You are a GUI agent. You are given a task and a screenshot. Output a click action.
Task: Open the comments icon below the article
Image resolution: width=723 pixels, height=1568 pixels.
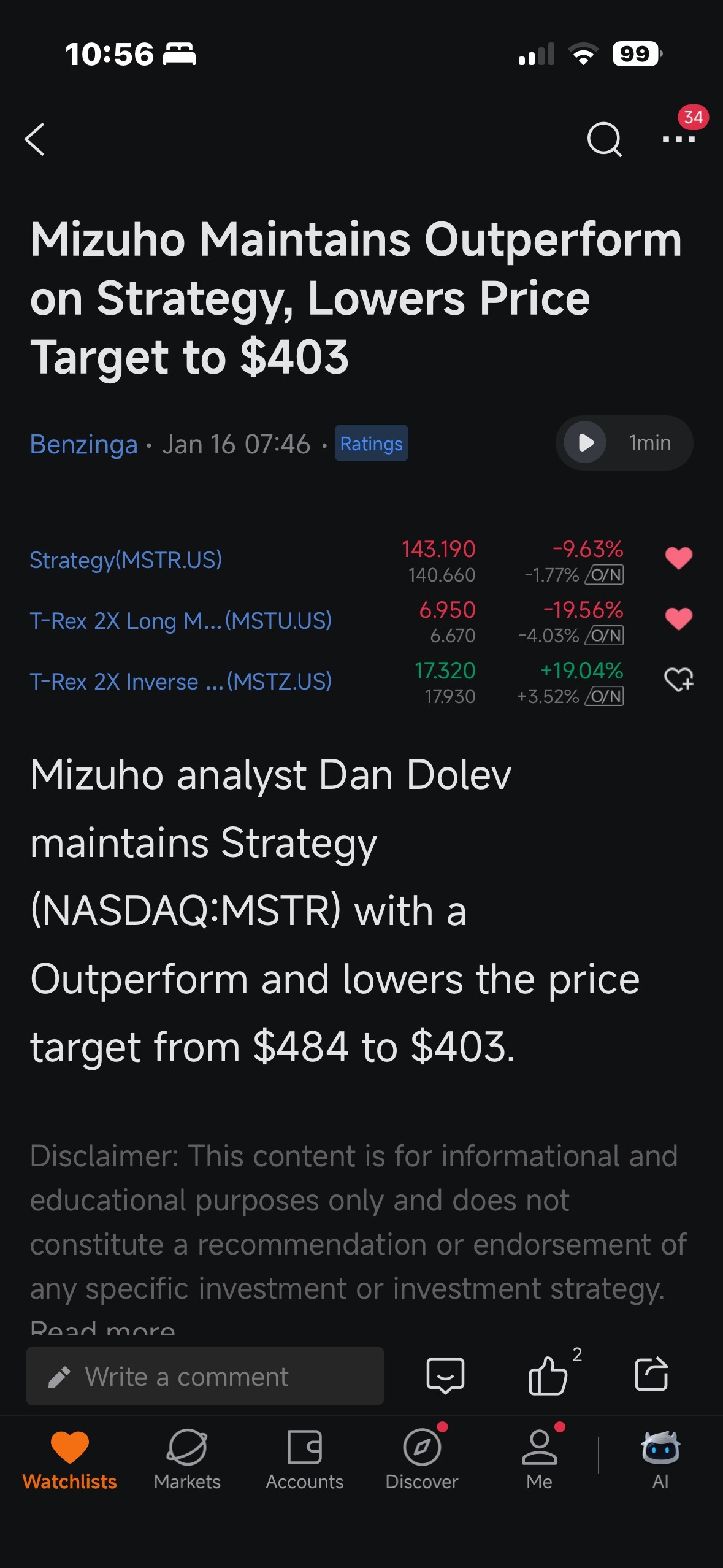[x=444, y=1376]
